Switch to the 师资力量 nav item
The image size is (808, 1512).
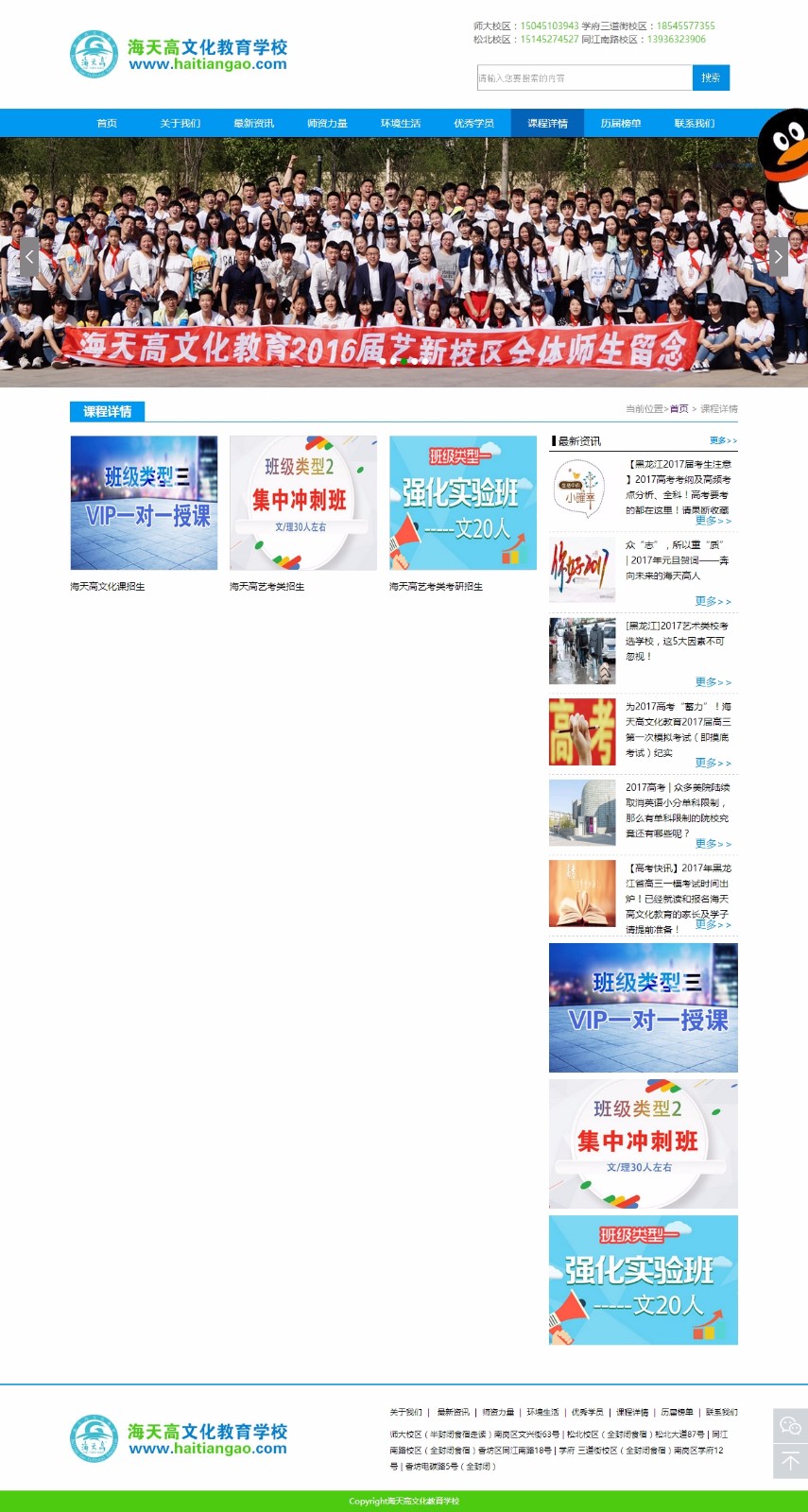coord(327,124)
